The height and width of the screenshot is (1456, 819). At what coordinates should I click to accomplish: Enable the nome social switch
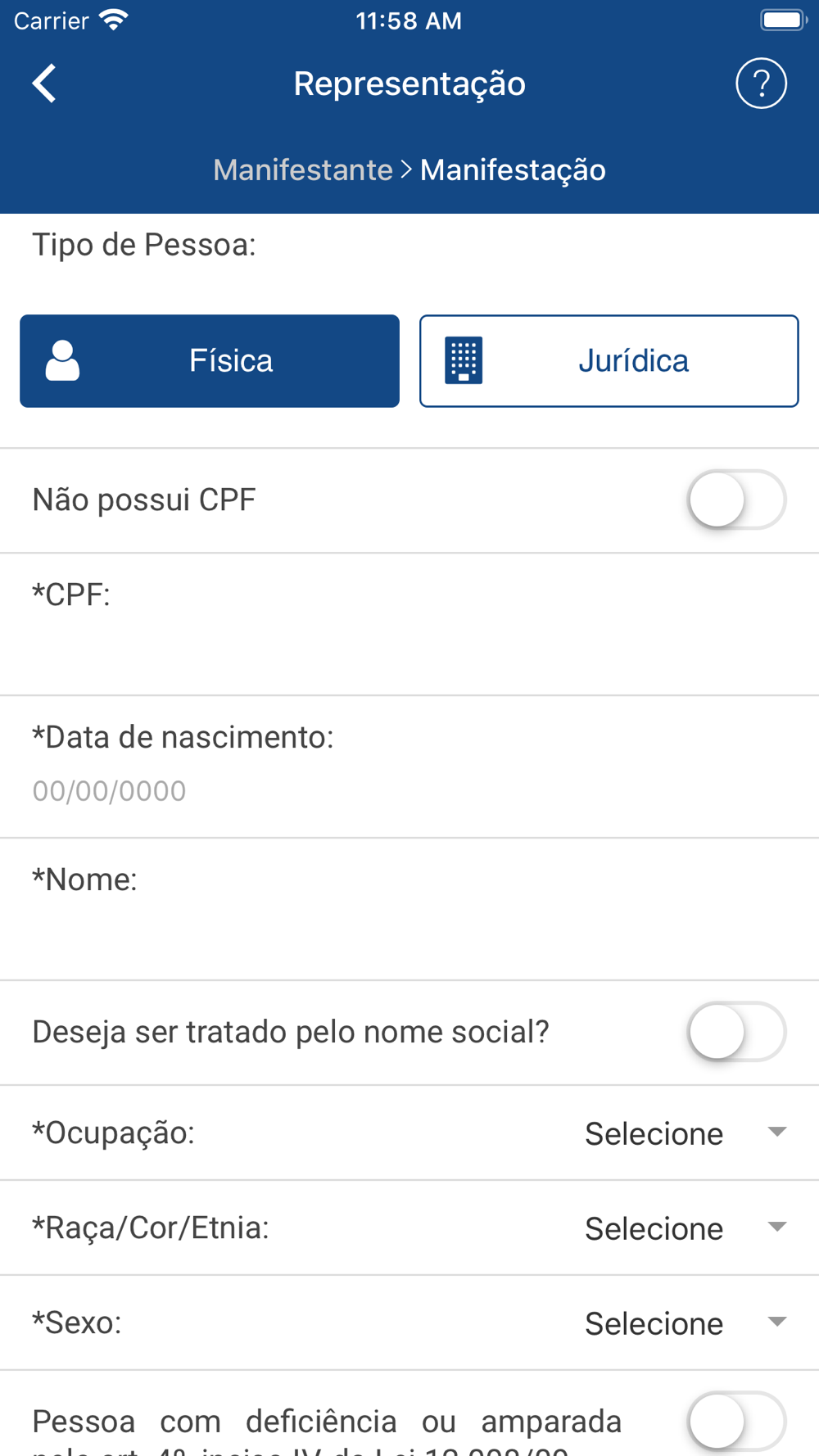(736, 1032)
